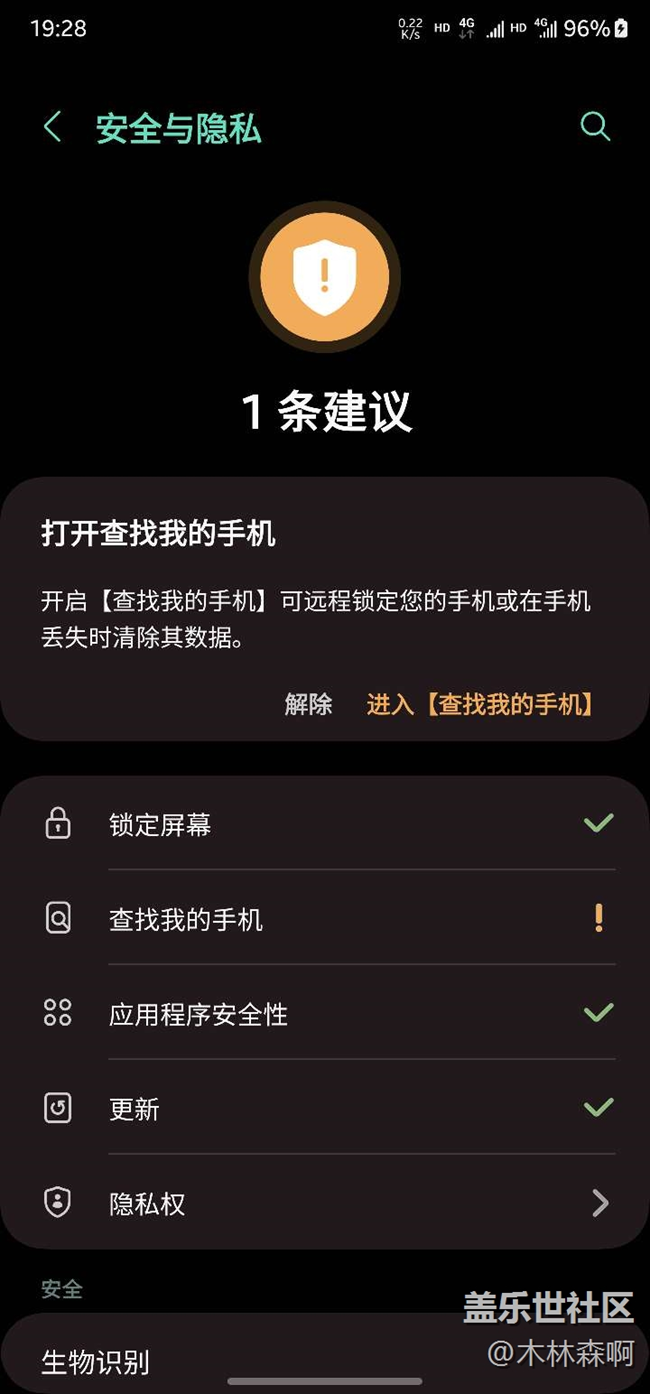Open 生物识别 settings
The width and height of the screenshot is (650, 1394).
[x=325, y=1360]
